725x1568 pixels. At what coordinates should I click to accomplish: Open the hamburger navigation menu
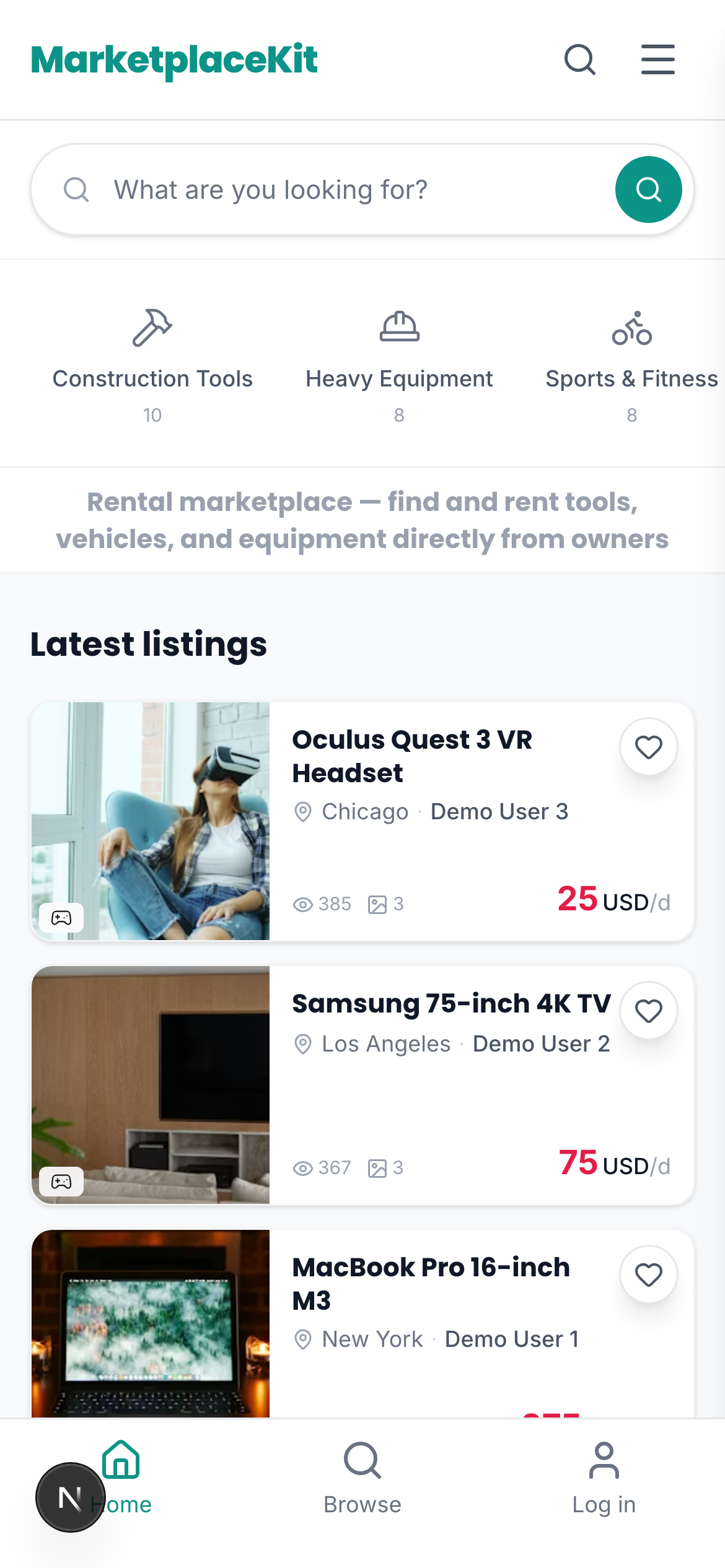pos(657,59)
